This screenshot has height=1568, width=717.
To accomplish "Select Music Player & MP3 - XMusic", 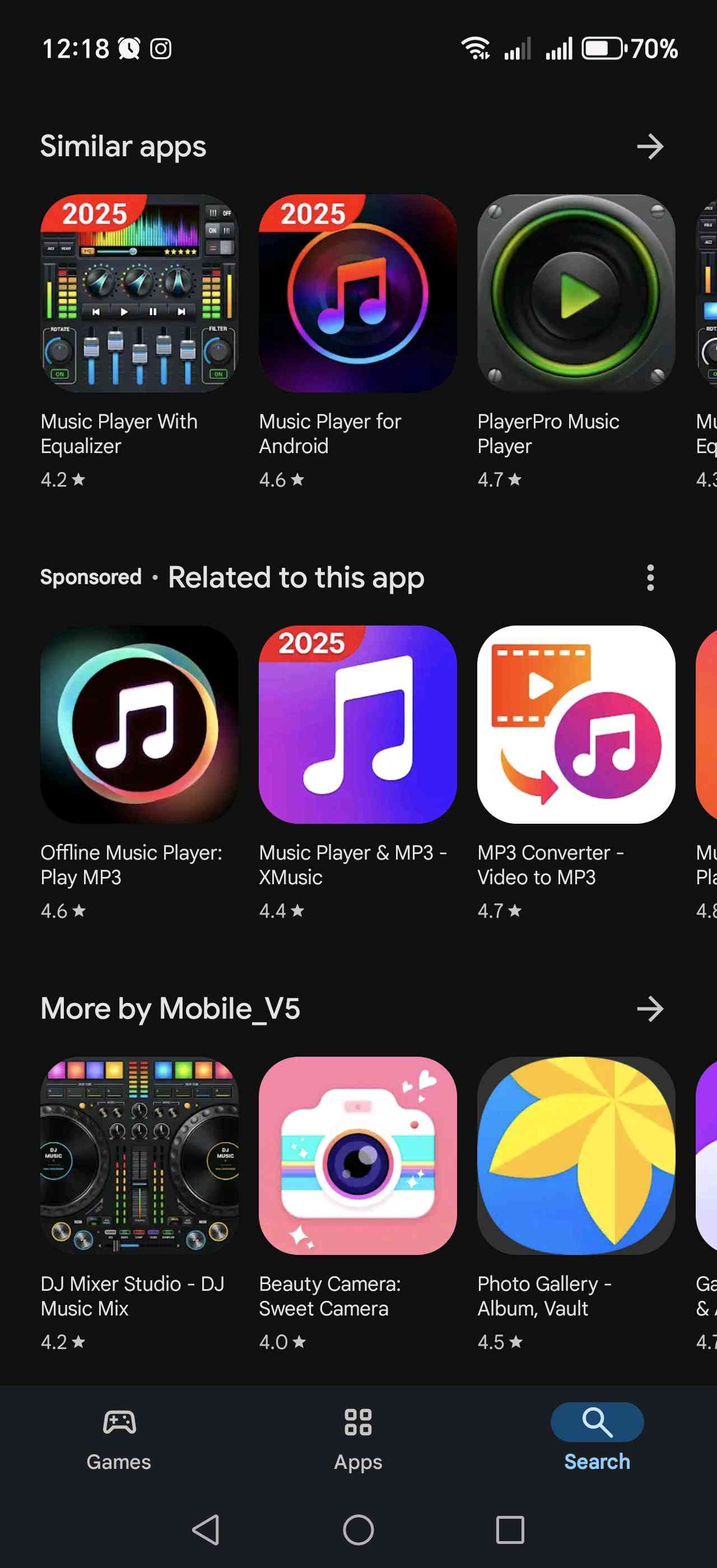I will coord(357,724).
